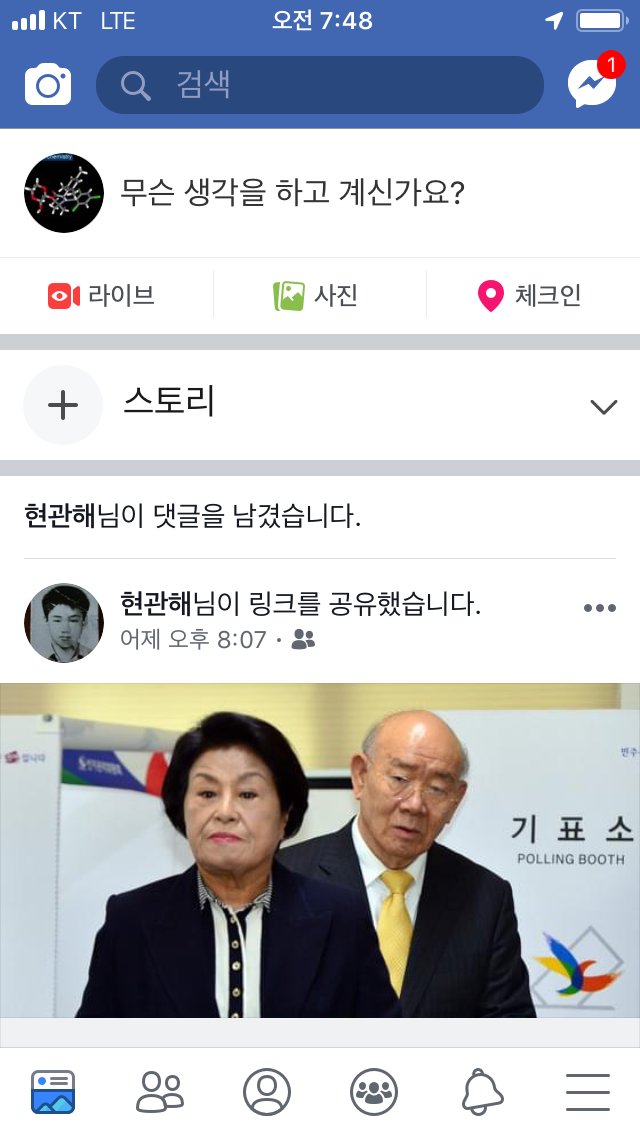Viewport: 640px width, 1136px height.
Task: Open 현관해's profile photo on the post
Action: click(x=64, y=623)
